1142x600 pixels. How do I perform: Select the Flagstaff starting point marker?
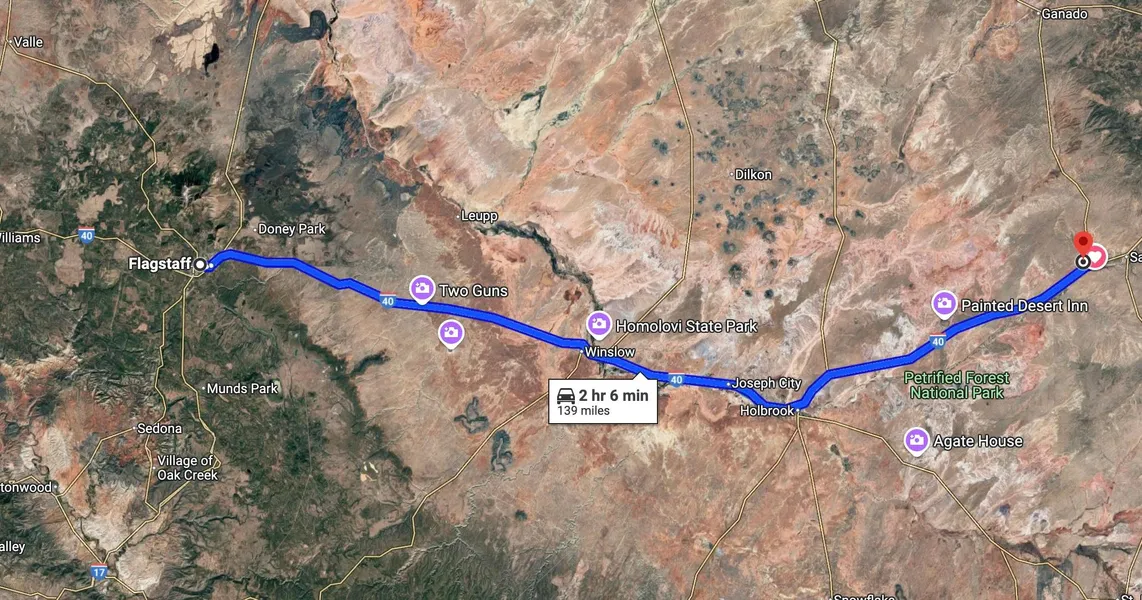[x=201, y=264]
